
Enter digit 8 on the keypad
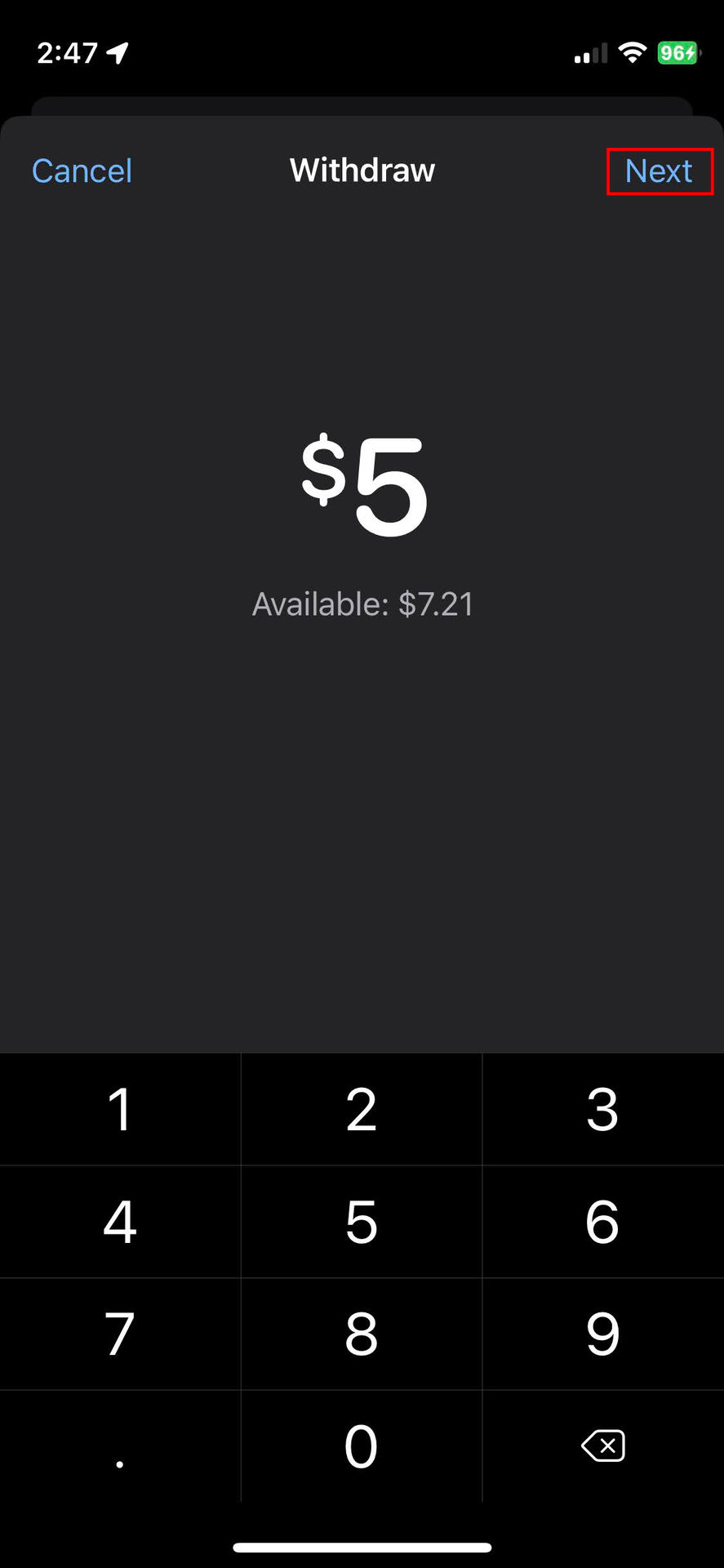pyautogui.click(x=362, y=1334)
